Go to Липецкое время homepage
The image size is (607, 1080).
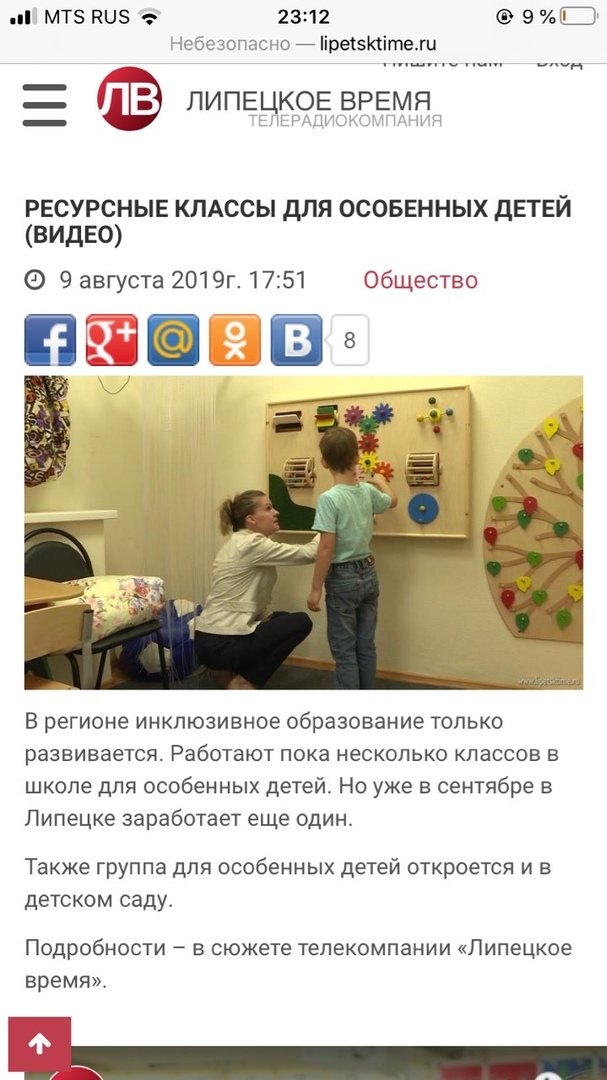(x=128, y=100)
